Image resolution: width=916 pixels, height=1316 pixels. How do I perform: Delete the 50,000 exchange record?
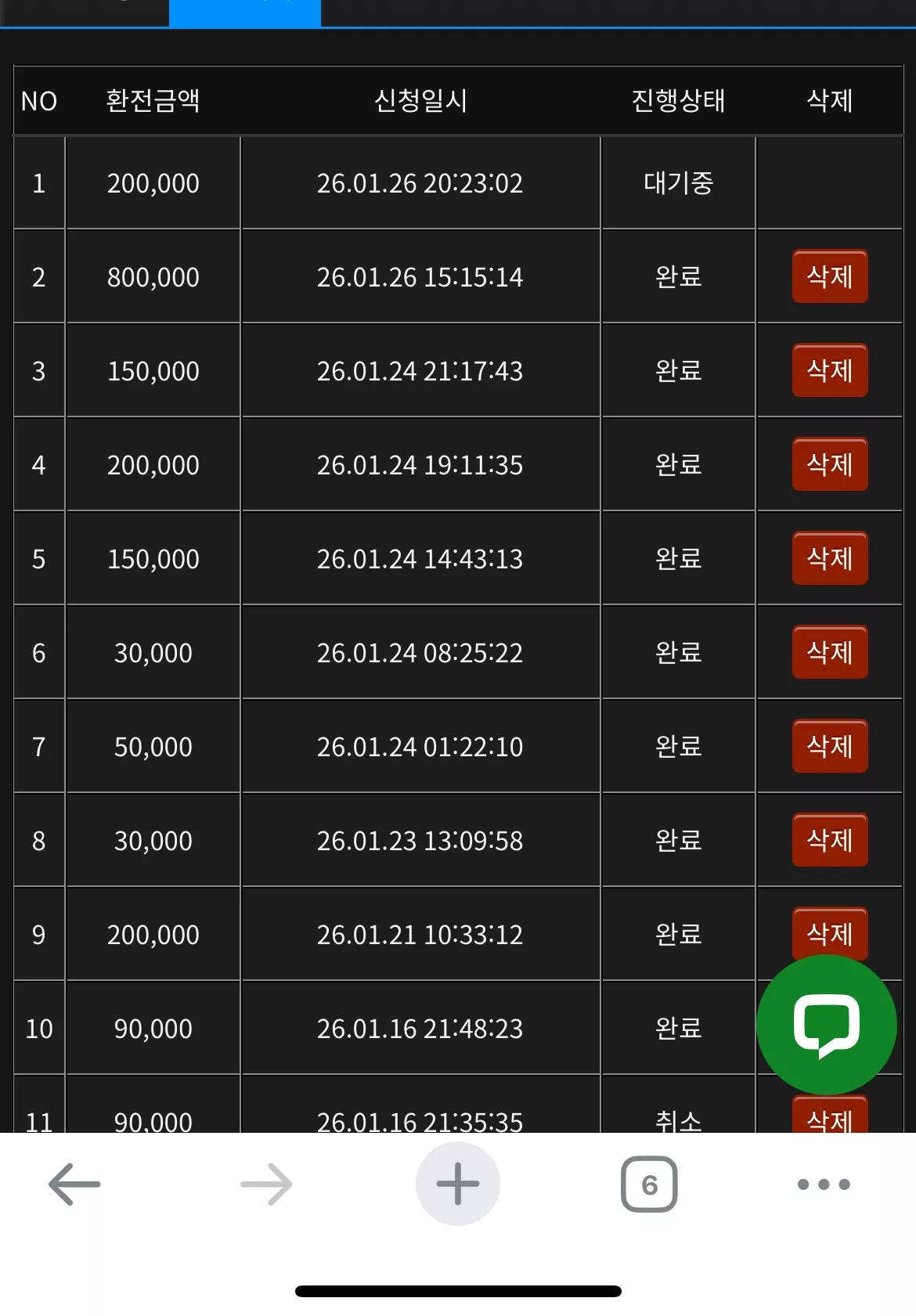(x=830, y=746)
